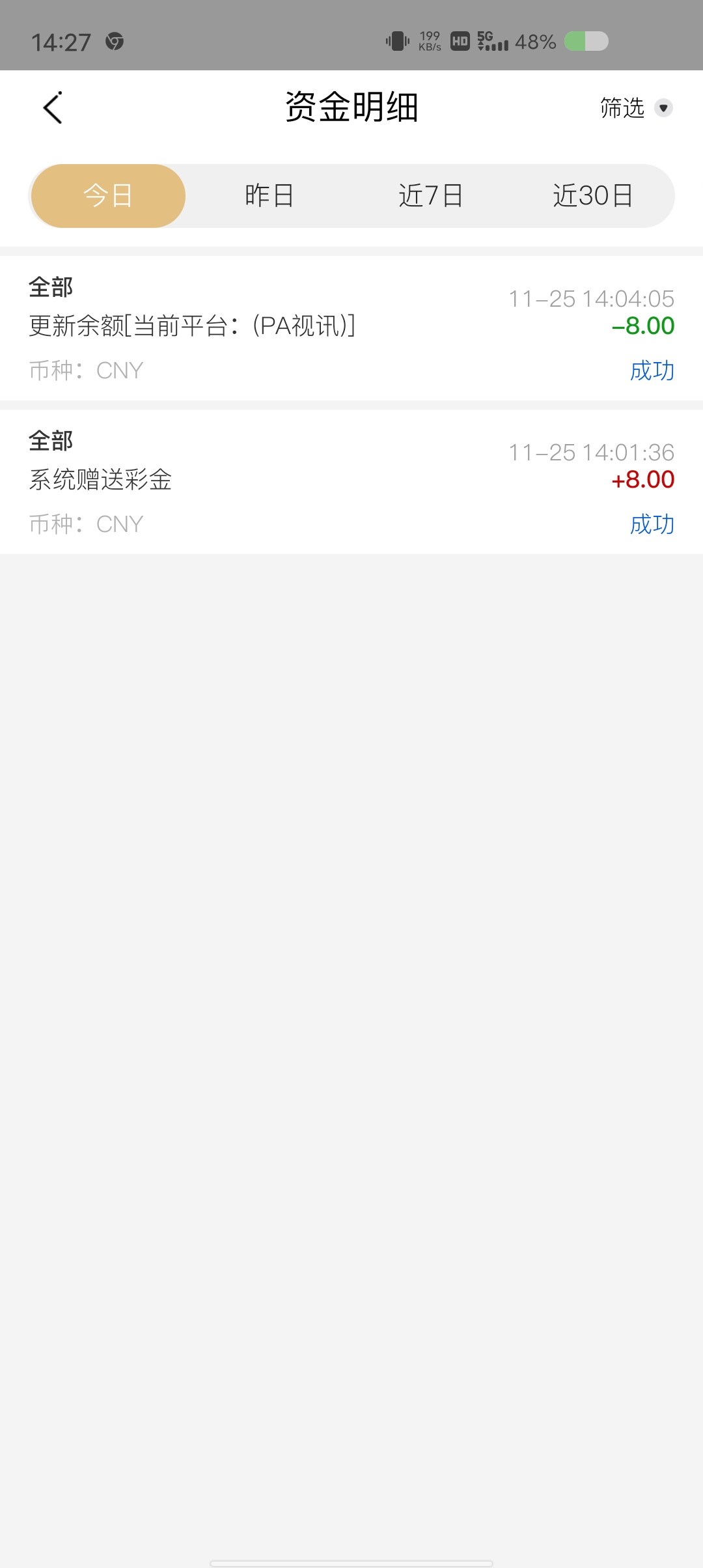
Task: View the 近30日 transaction history
Action: 592,196
